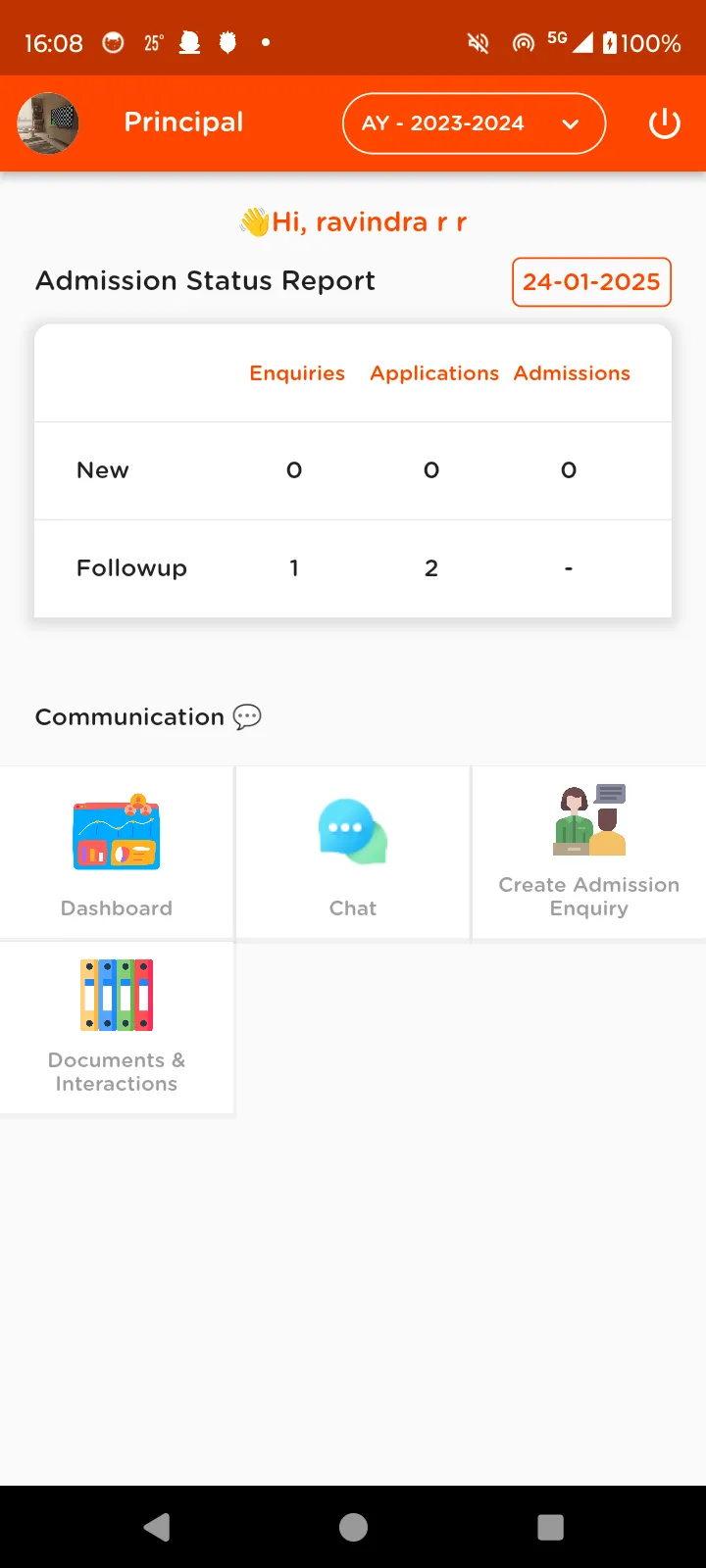Viewport: 706px width, 1568px height.
Task: Open Chat from the Communication section
Action: pyautogui.click(x=352, y=832)
